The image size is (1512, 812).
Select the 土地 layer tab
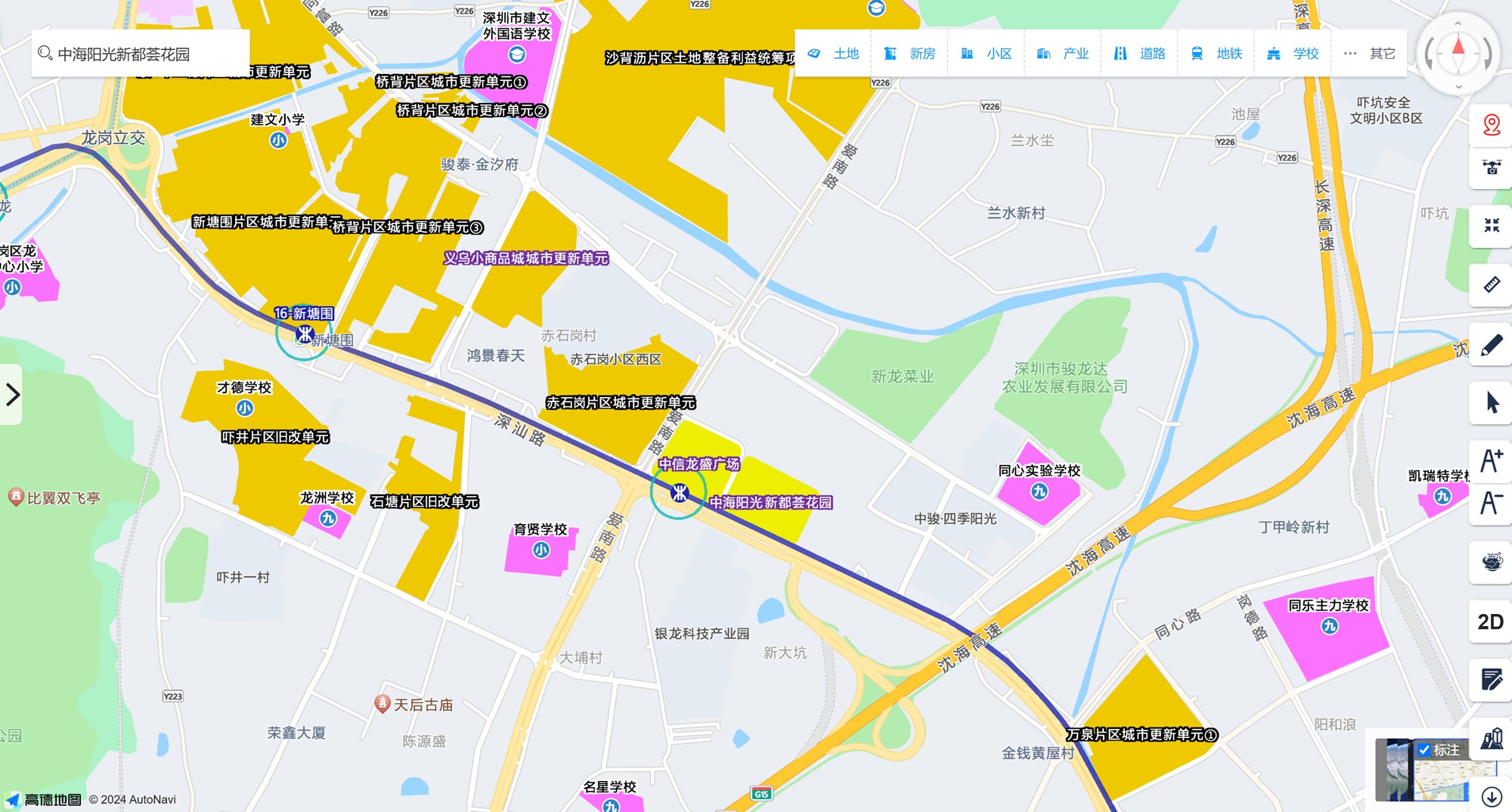(x=833, y=54)
